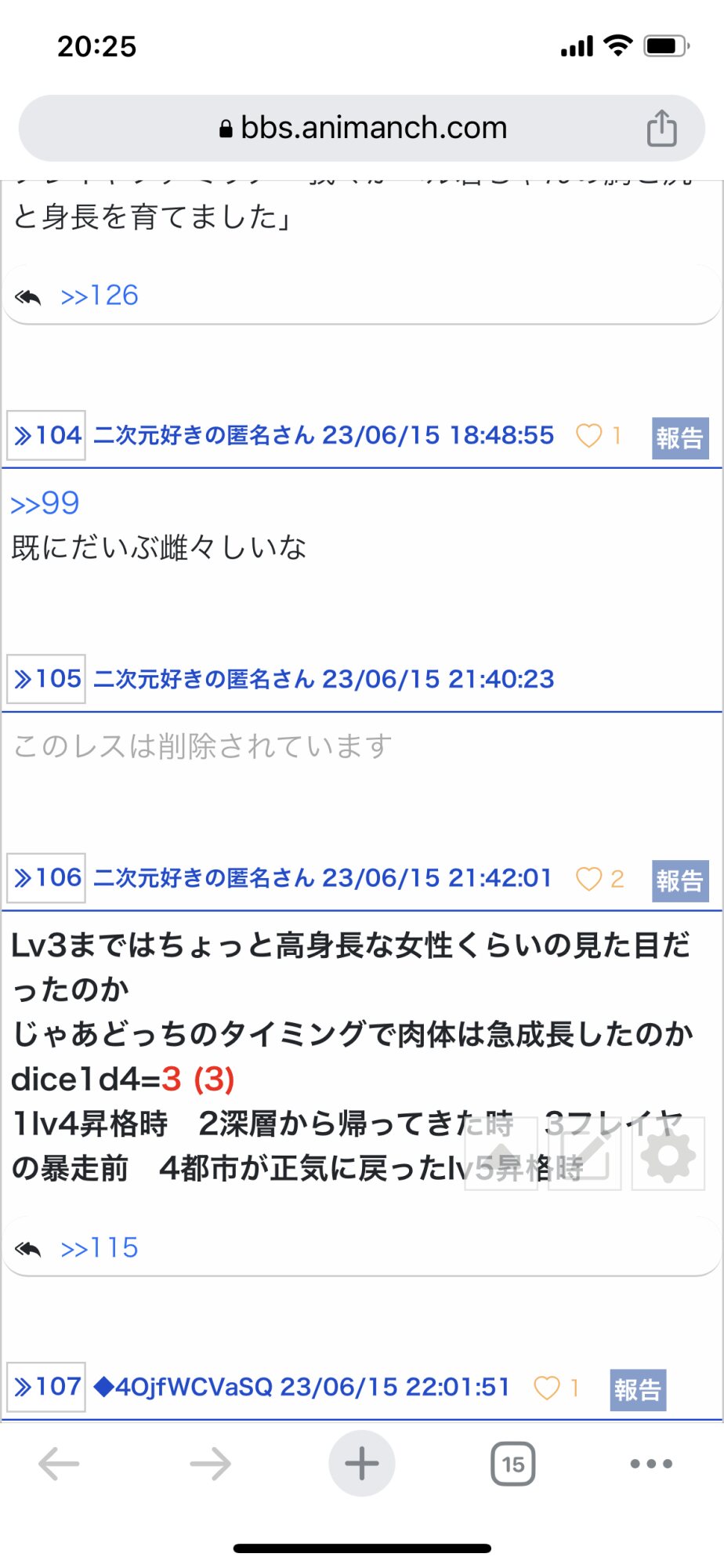The width and height of the screenshot is (724, 1568).
Task: Open a new browser tab
Action: click(x=362, y=1464)
